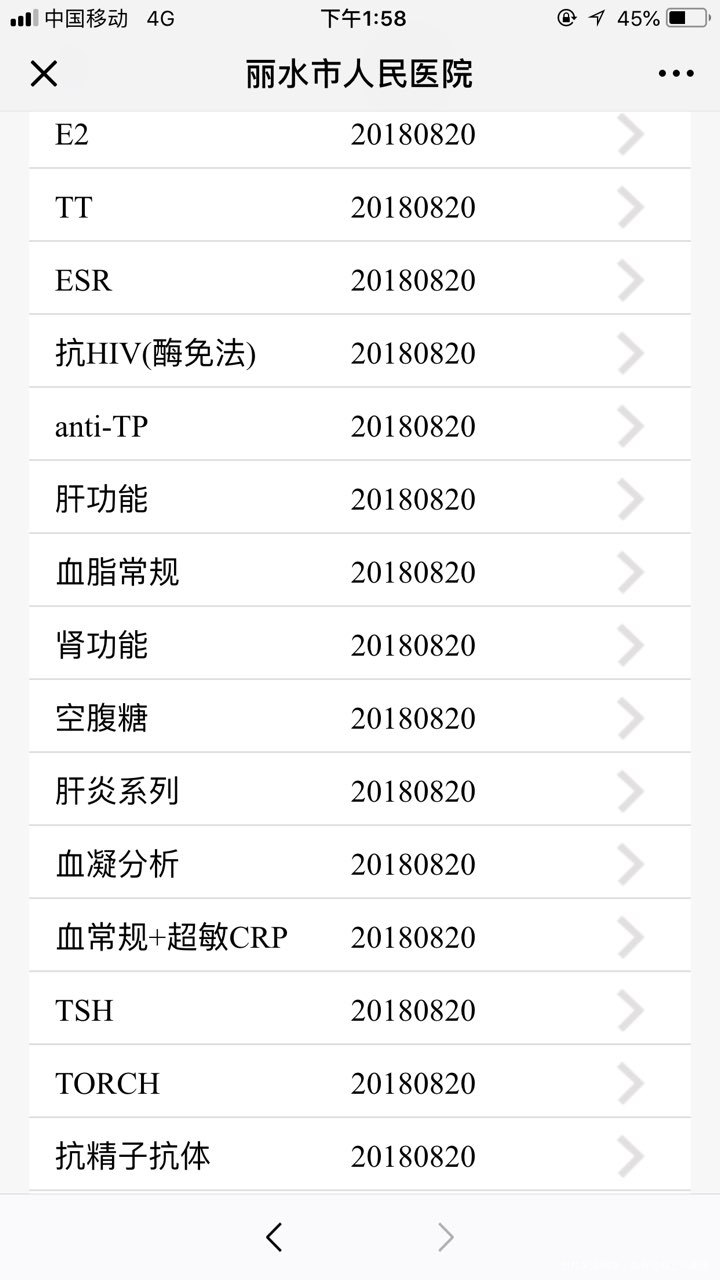Tap the 丽水市人民医院 title bar
The image size is (720, 1281).
point(360,73)
